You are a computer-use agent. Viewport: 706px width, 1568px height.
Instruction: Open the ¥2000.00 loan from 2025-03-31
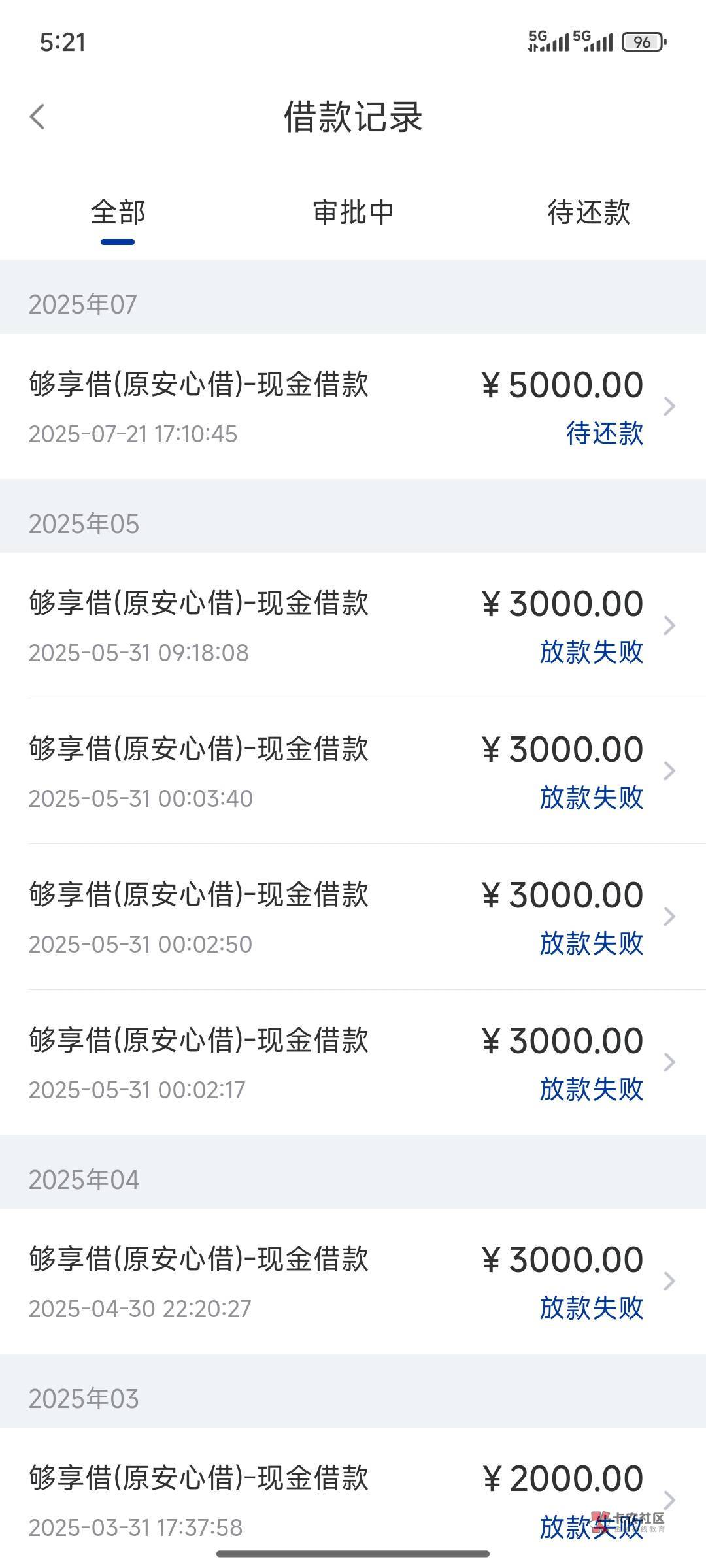point(353,1499)
